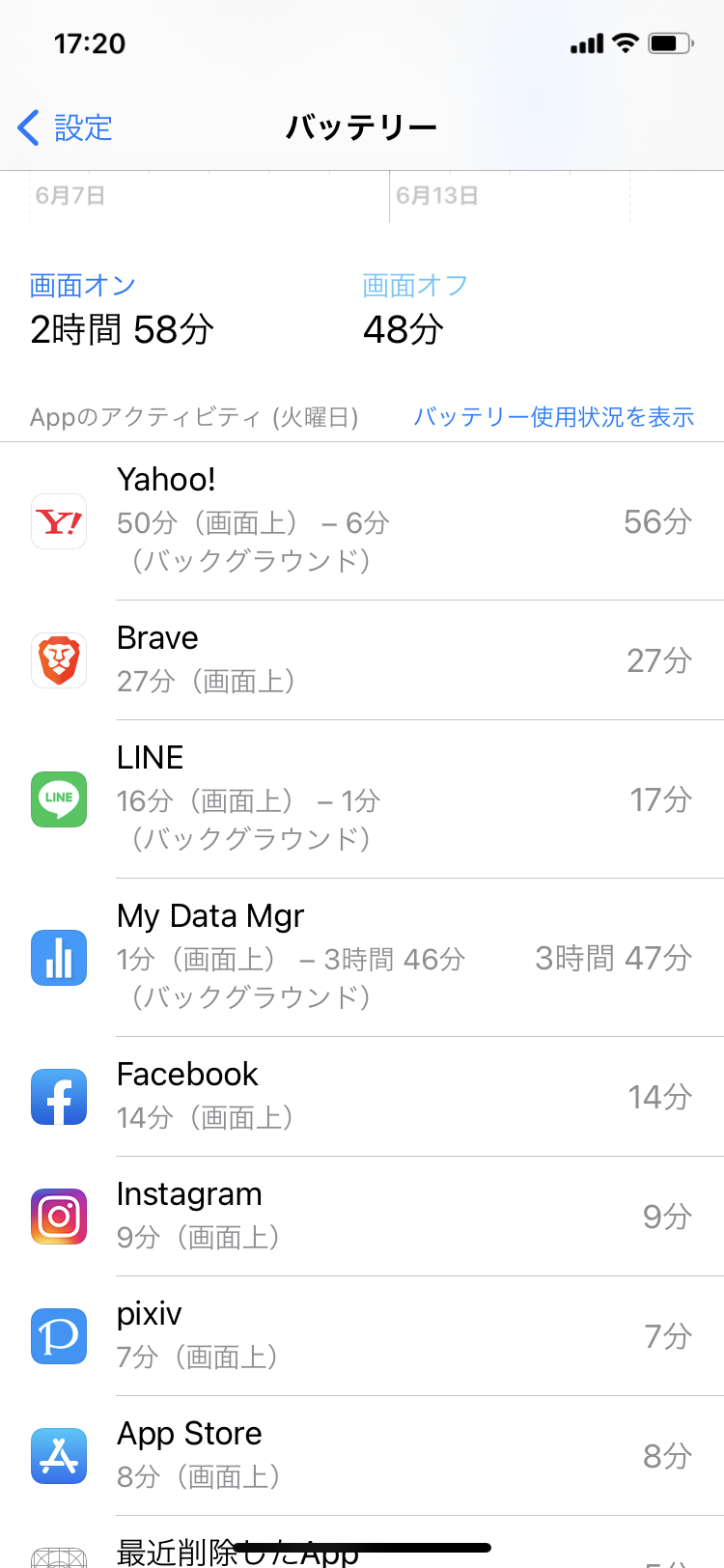Tap バッテリー使用状況を表示 link
The image size is (724, 1568).
point(553,417)
